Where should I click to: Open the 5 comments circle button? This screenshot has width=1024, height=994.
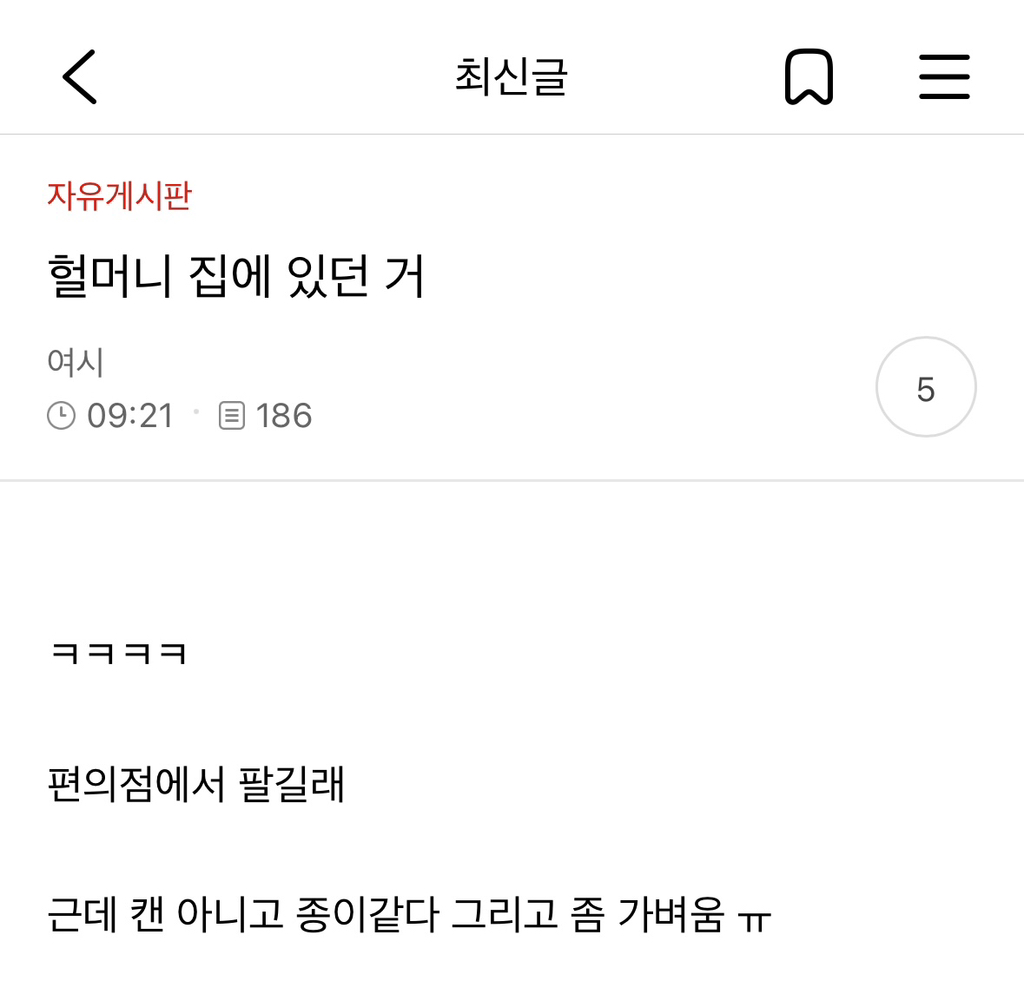(x=925, y=387)
